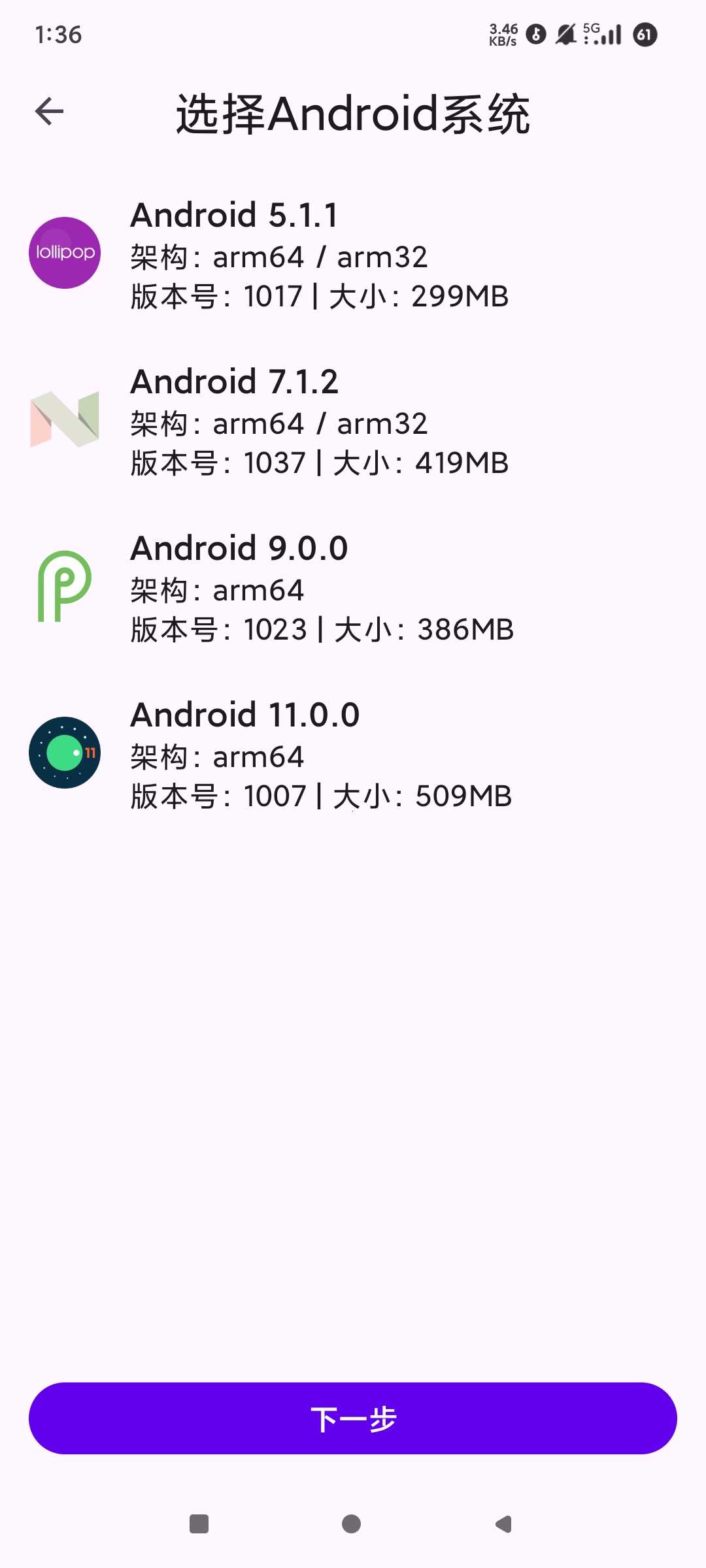Viewport: 706px width, 1568px height.
Task: Go to the system home screen
Action: (352, 1524)
